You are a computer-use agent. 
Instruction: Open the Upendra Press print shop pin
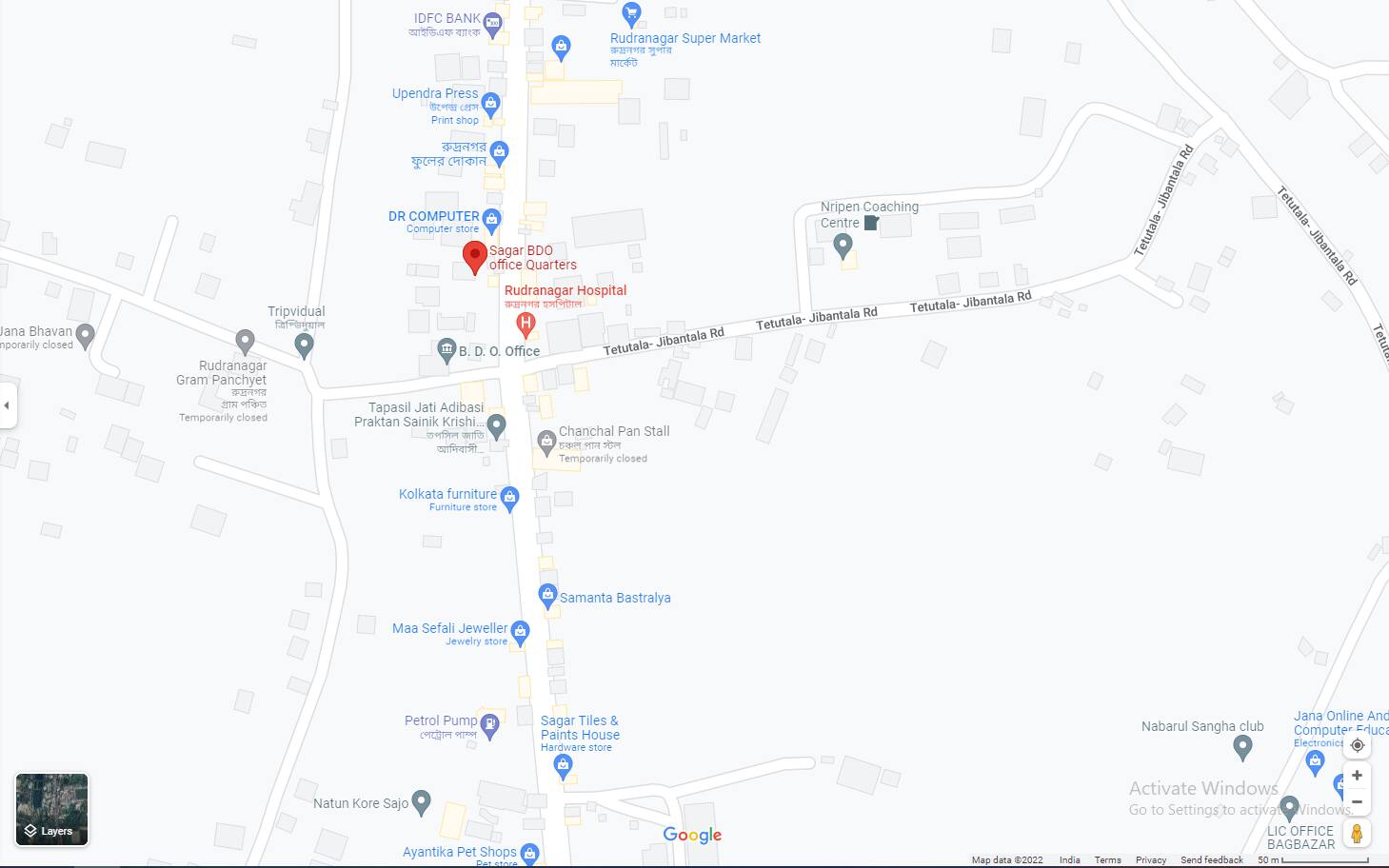490,102
